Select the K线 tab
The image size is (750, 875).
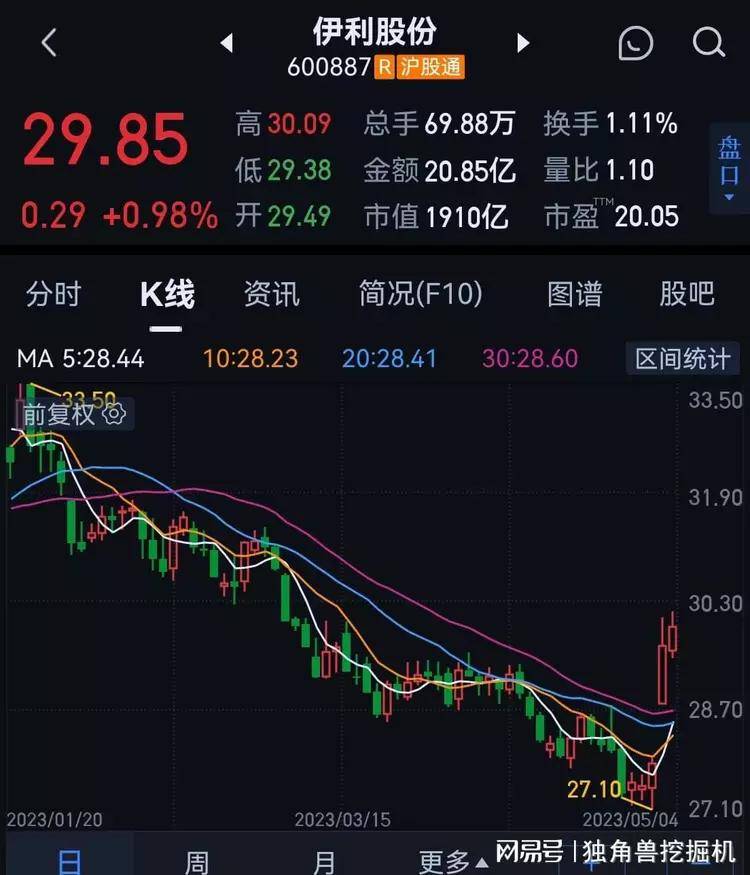(x=166, y=294)
